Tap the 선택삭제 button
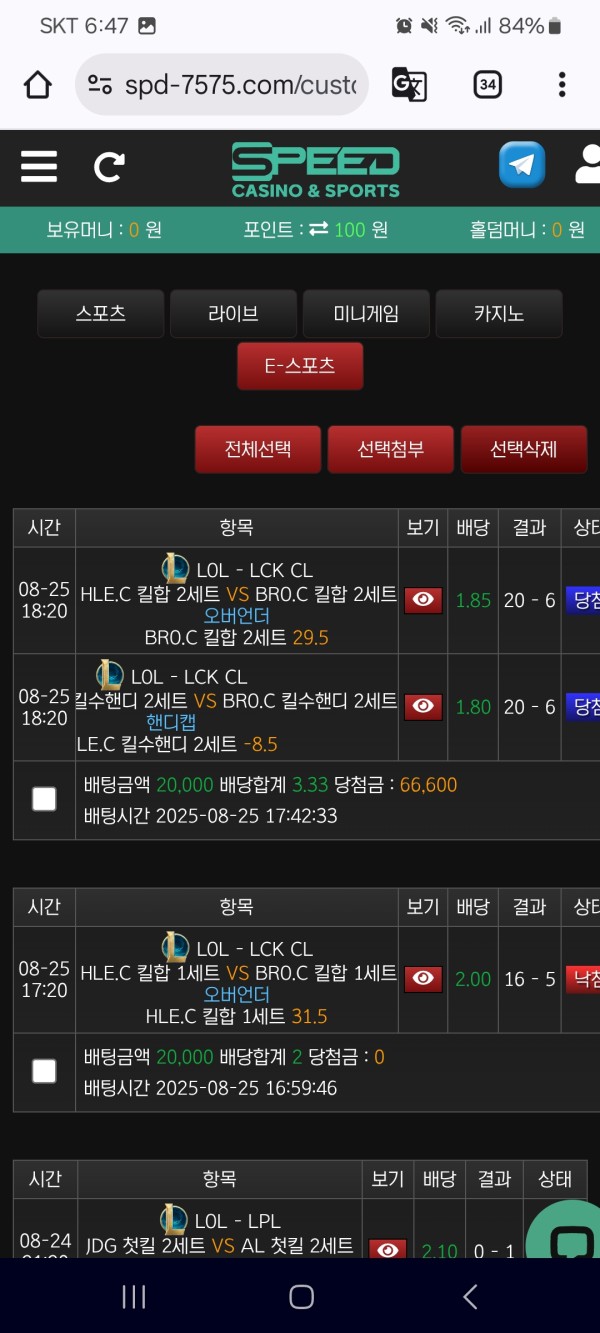600x1333 pixels. tap(524, 449)
